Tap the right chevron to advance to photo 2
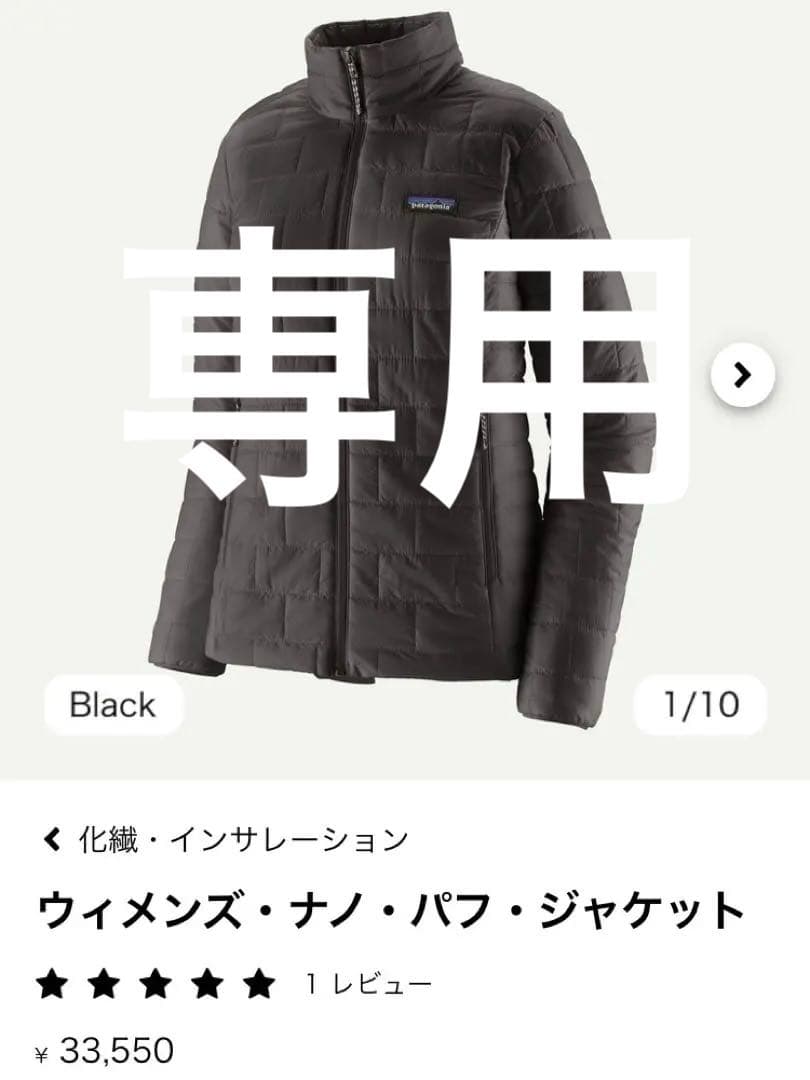 tap(741, 375)
